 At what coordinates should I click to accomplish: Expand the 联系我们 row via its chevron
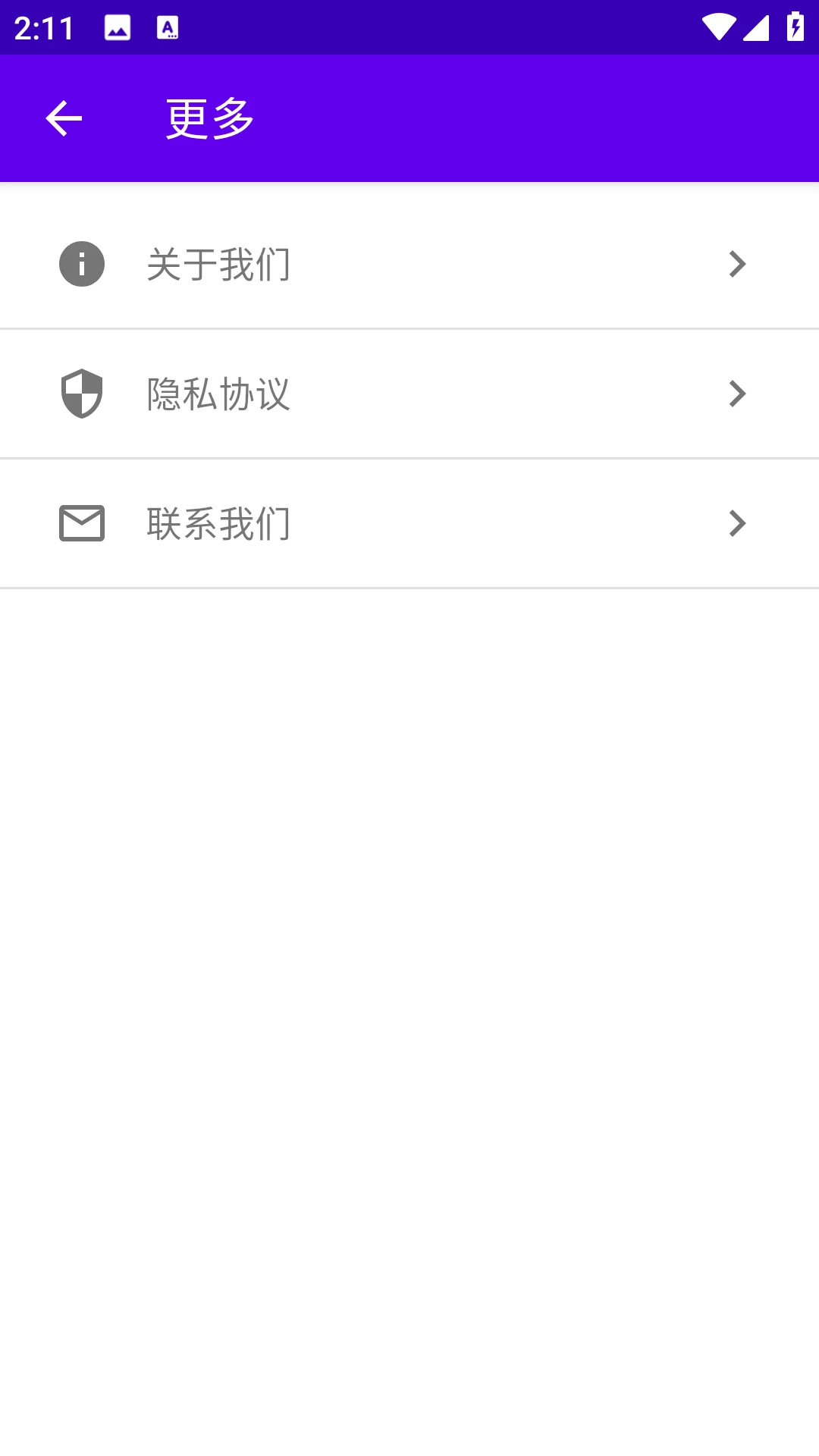tap(736, 523)
